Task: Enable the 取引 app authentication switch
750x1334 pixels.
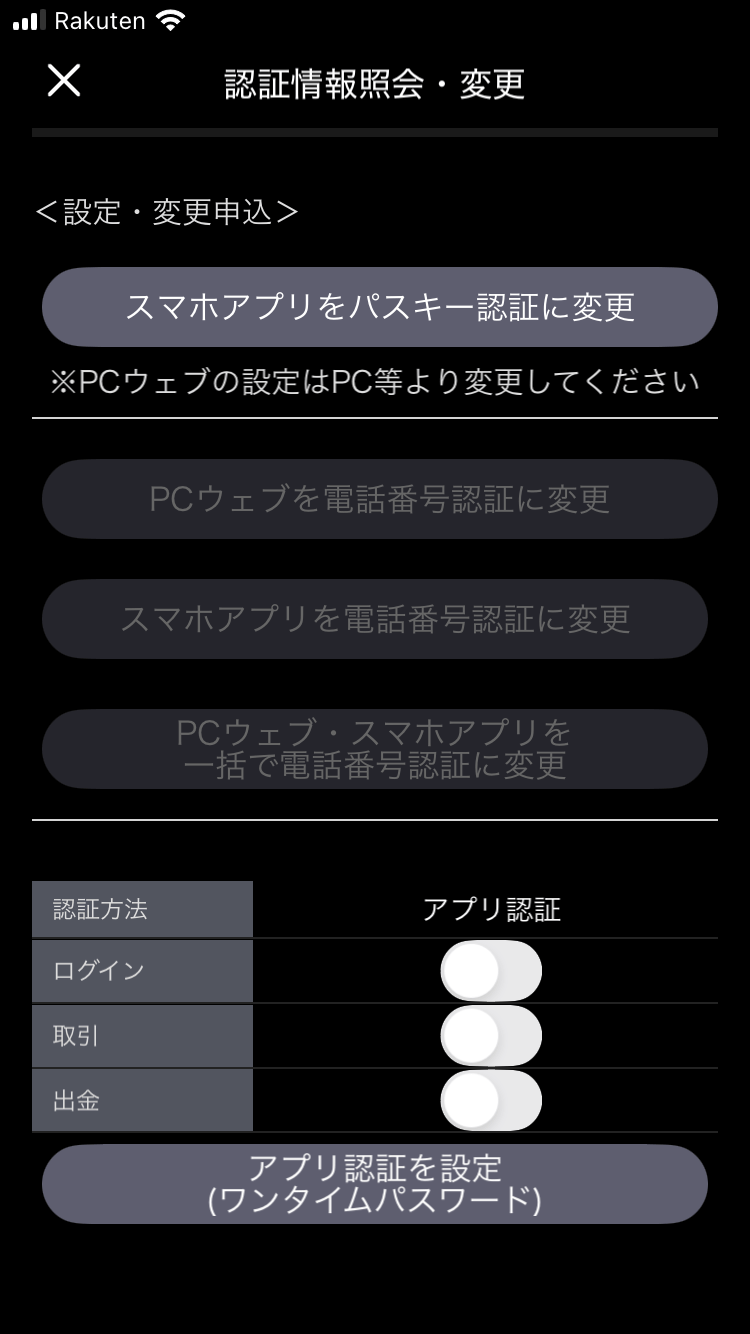Action: 491,1036
